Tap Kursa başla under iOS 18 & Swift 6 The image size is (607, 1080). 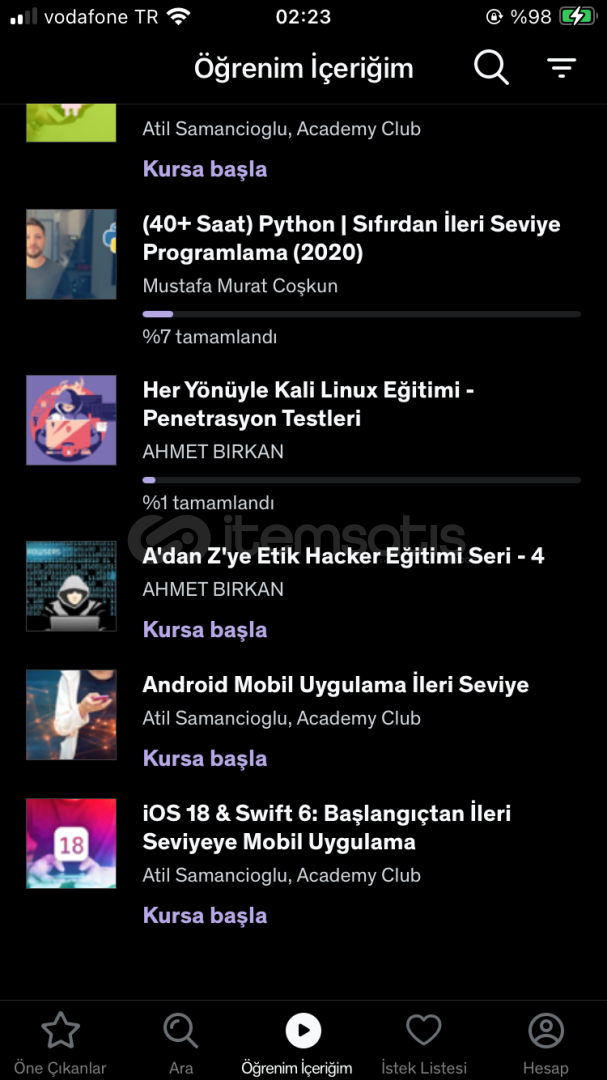coord(205,915)
